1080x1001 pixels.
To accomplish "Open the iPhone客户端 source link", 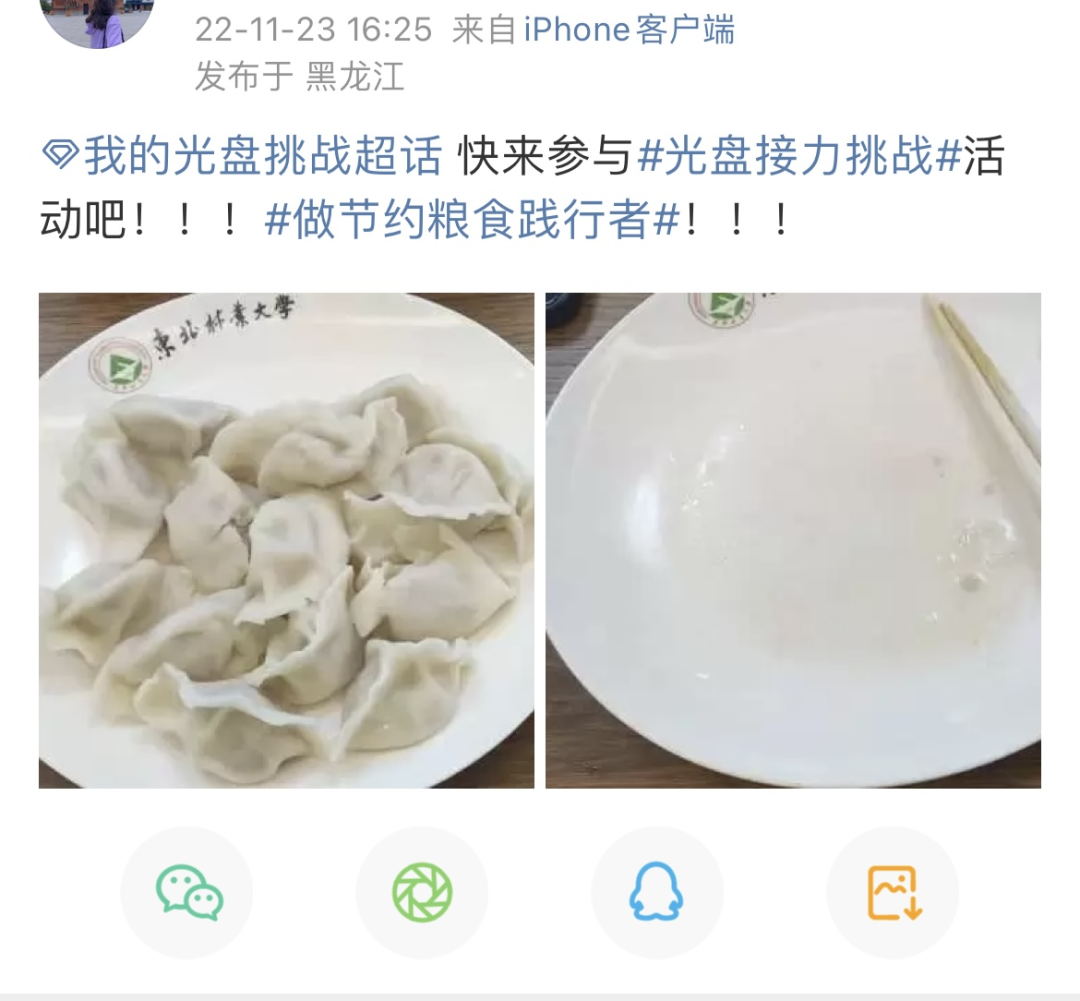I will tap(629, 30).
